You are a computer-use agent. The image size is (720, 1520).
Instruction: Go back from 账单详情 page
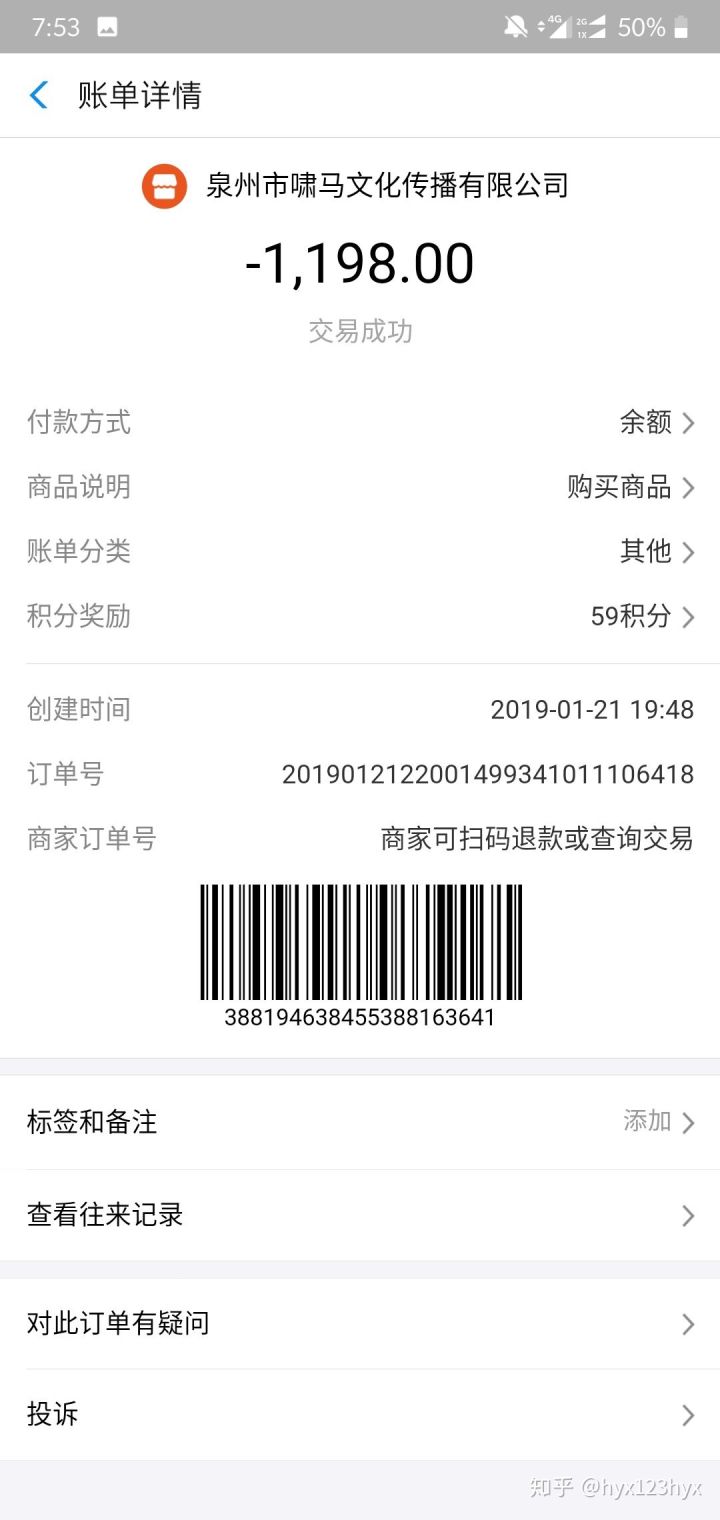tap(39, 96)
